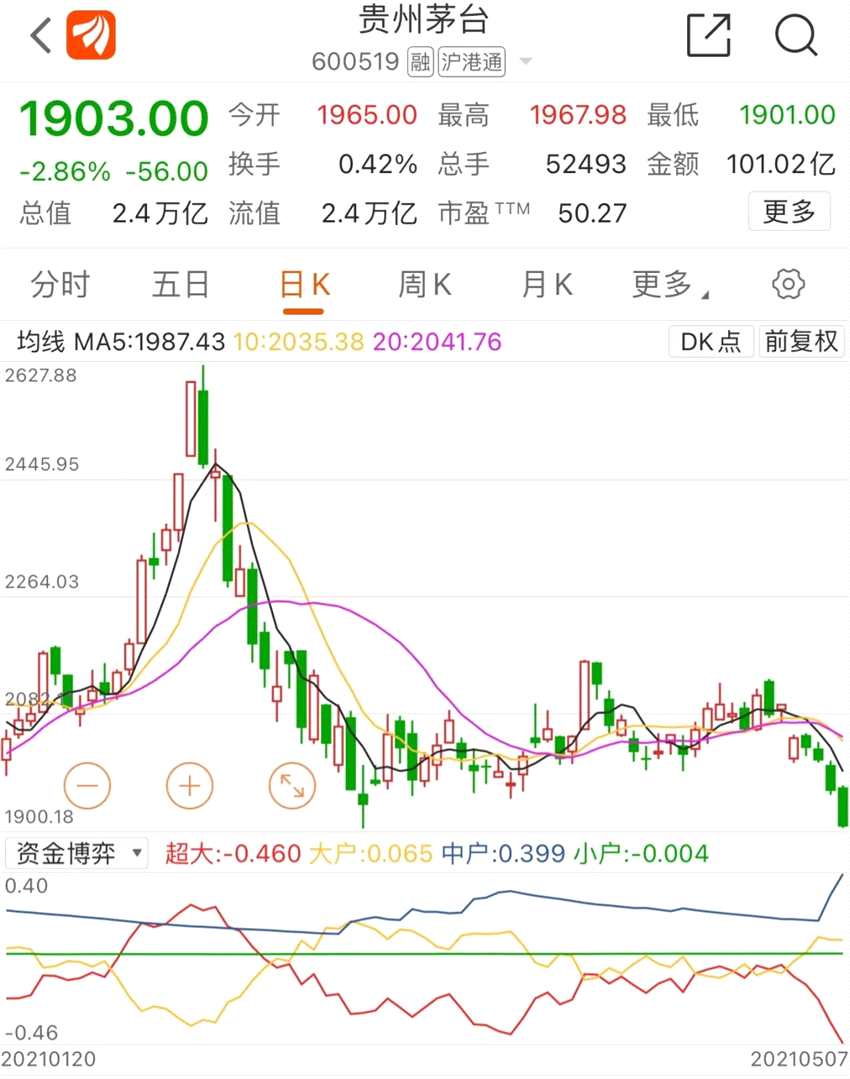
Task: Switch to the 月K chart tab
Action: tap(546, 285)
